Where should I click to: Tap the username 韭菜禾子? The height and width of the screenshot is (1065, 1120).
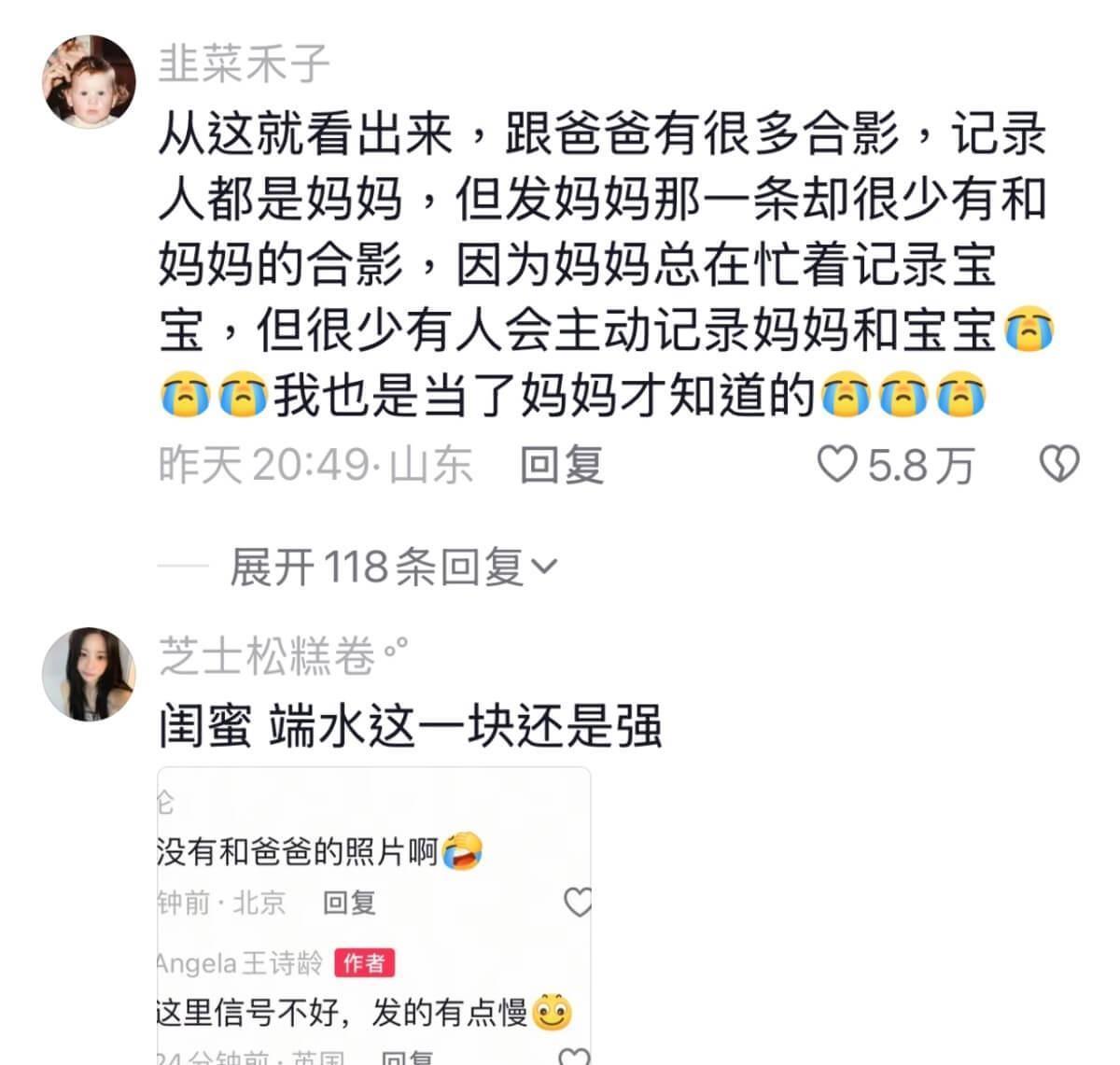244,63
